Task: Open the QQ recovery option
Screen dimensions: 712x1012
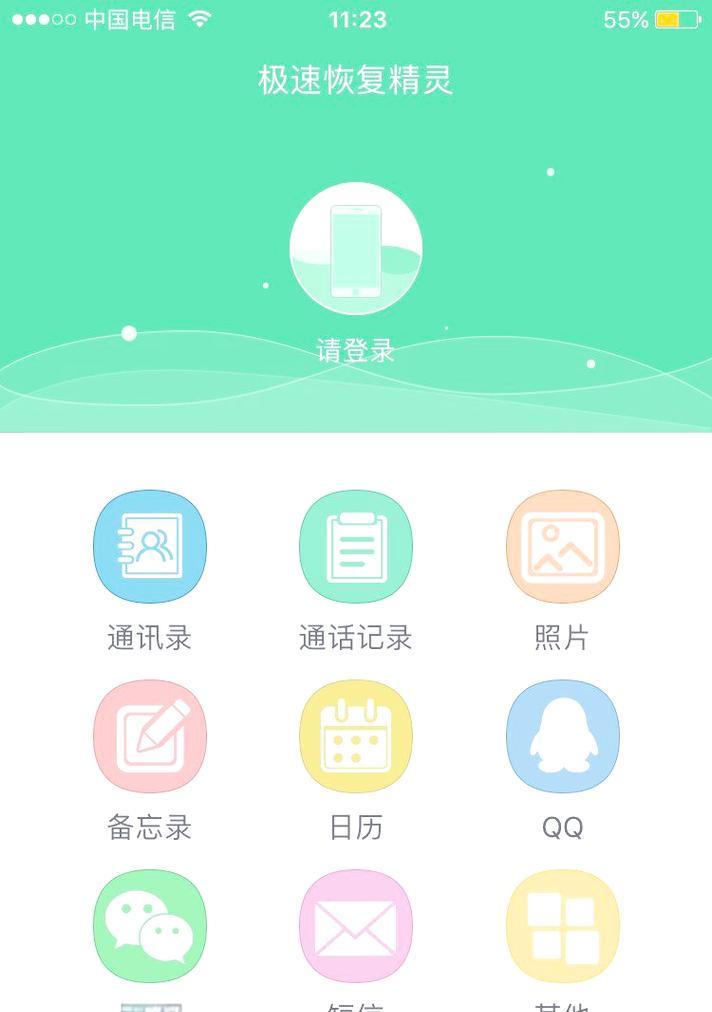Action: [562, 737]
